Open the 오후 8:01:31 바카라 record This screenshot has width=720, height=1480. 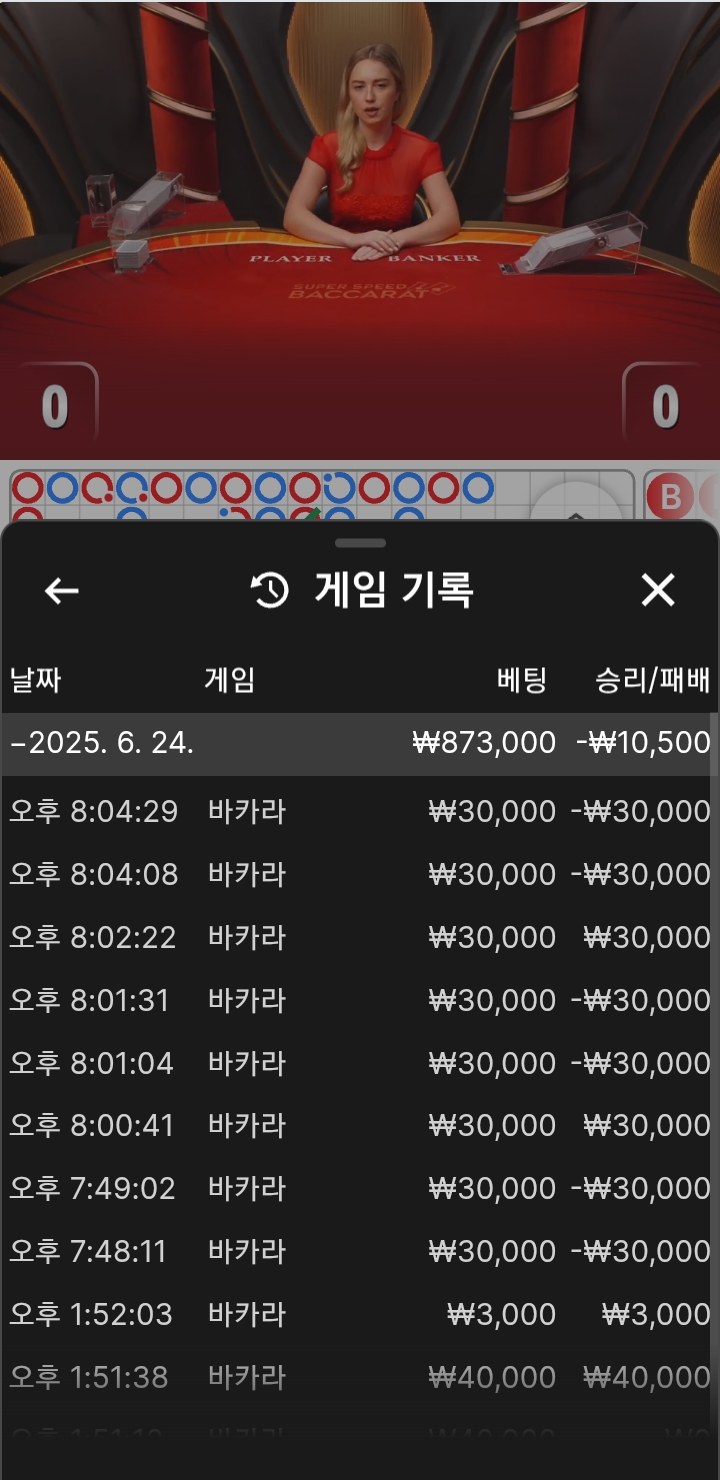[358, 1000]
